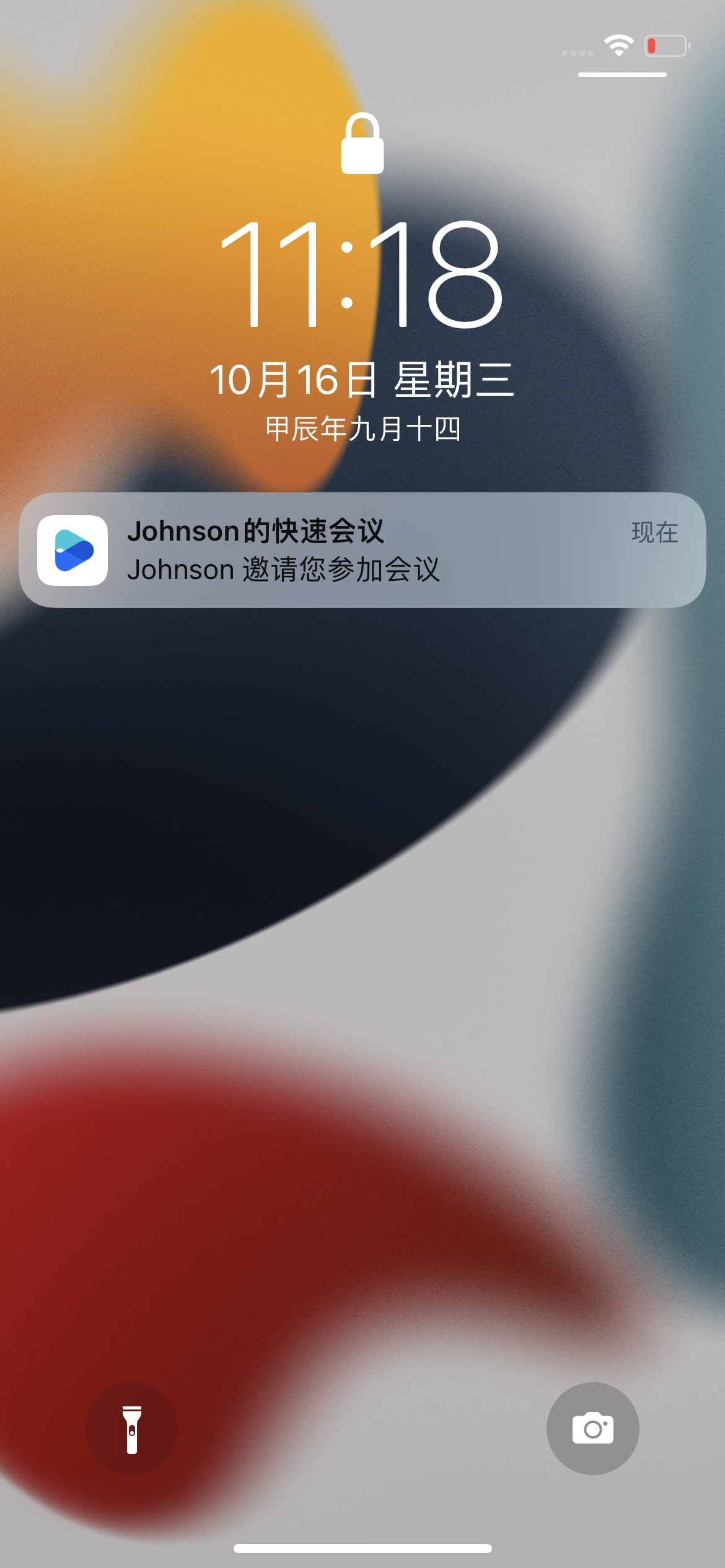The image size is (725, 1568).
Task: Open the camera shortcut
Action: (592, 1428)
